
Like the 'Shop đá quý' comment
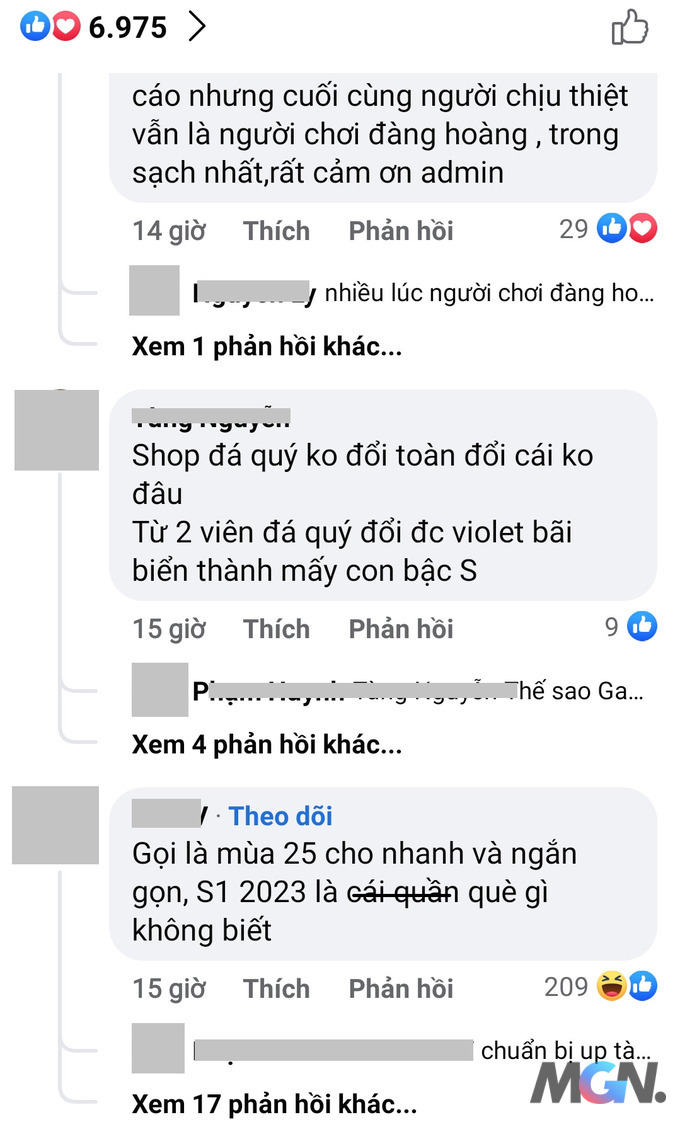click(276, 629)
